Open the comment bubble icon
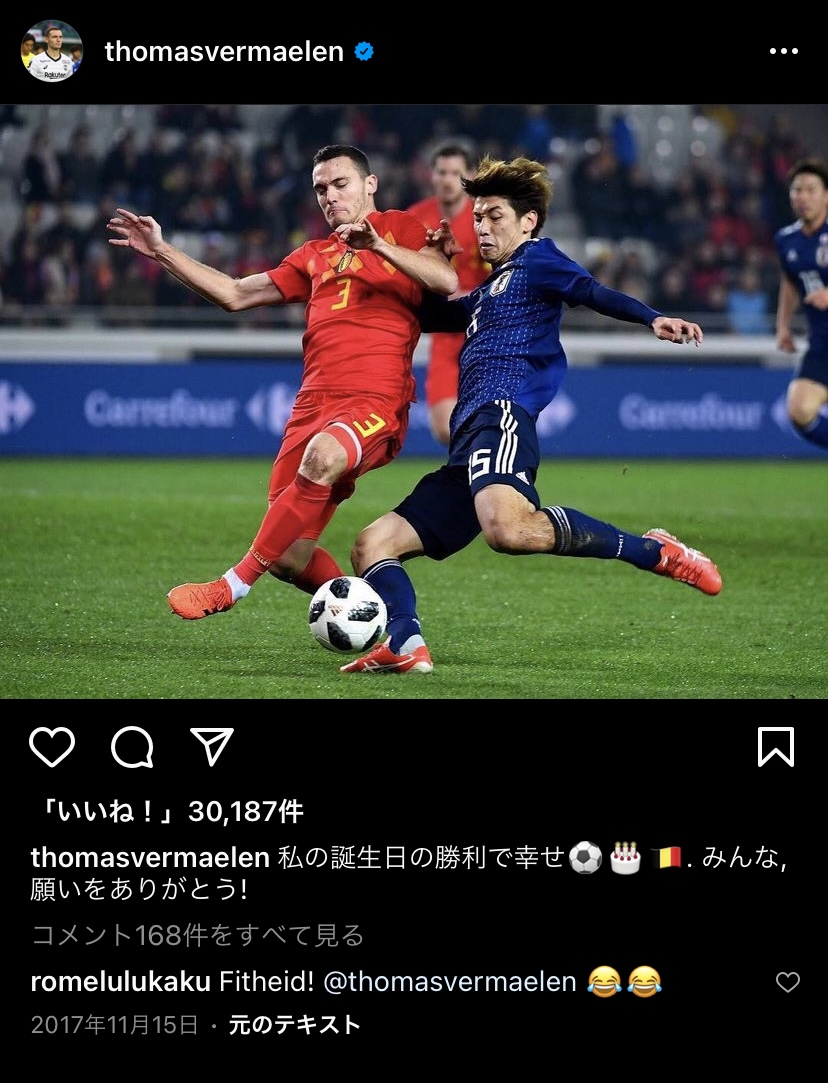The image size is (828, 1083). point(132,747)
